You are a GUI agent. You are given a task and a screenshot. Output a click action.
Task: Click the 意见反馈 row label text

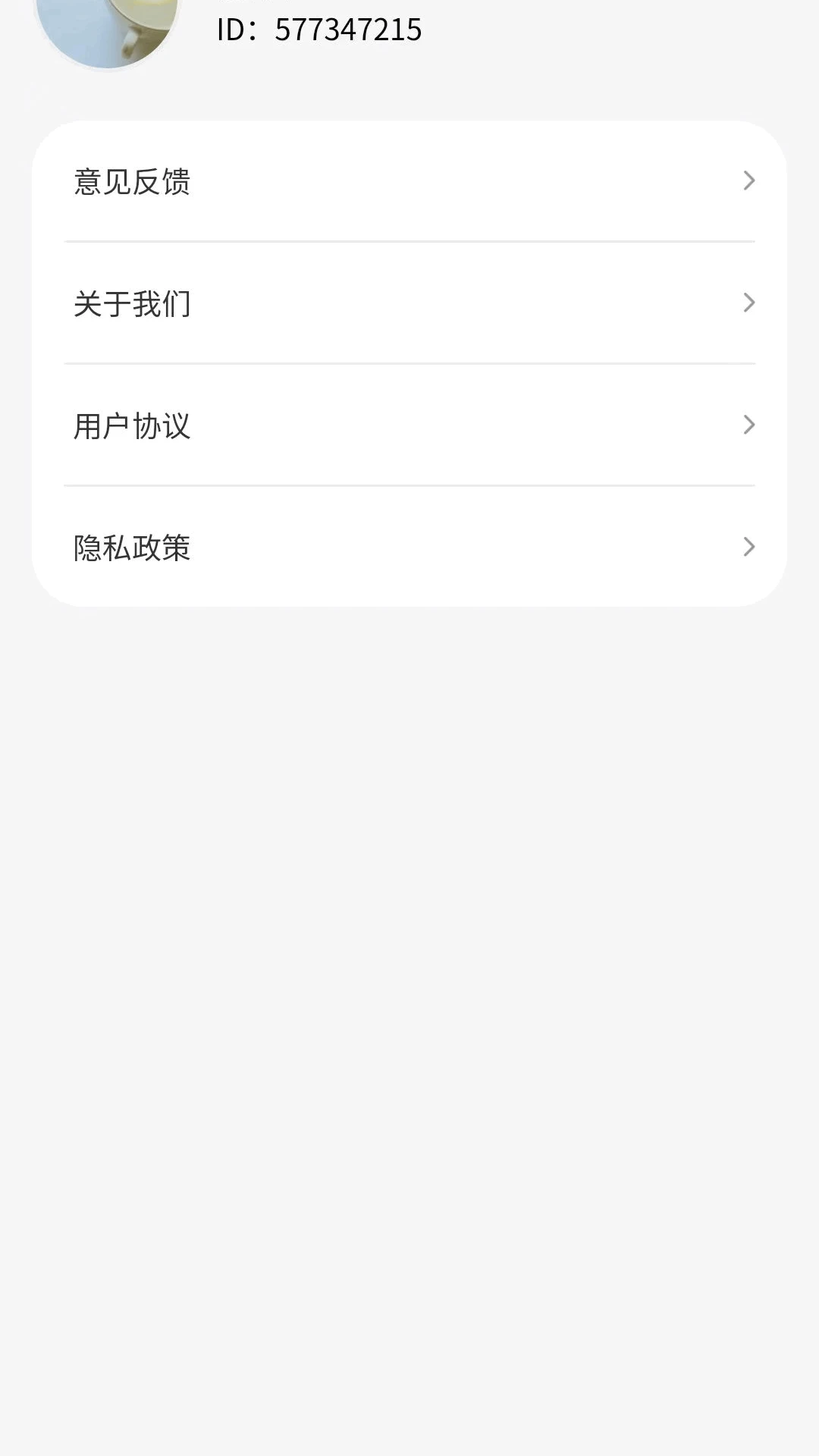tap(132, 182)
